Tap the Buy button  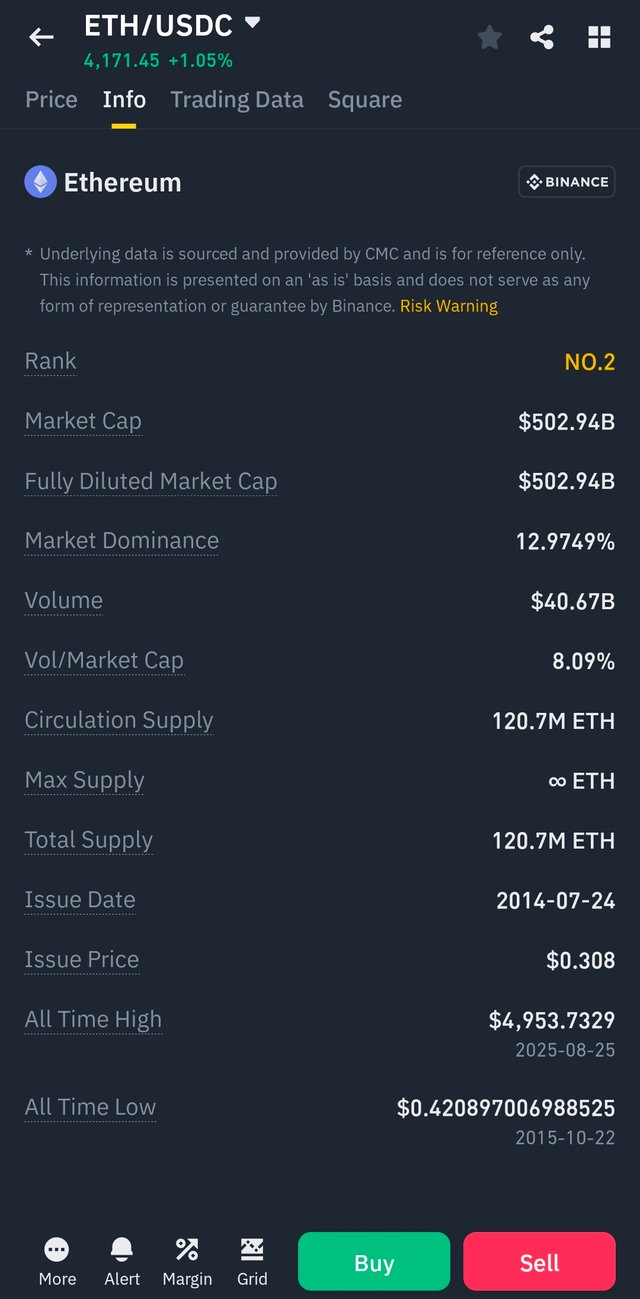pyautogui.click(x=374, y=1262)
